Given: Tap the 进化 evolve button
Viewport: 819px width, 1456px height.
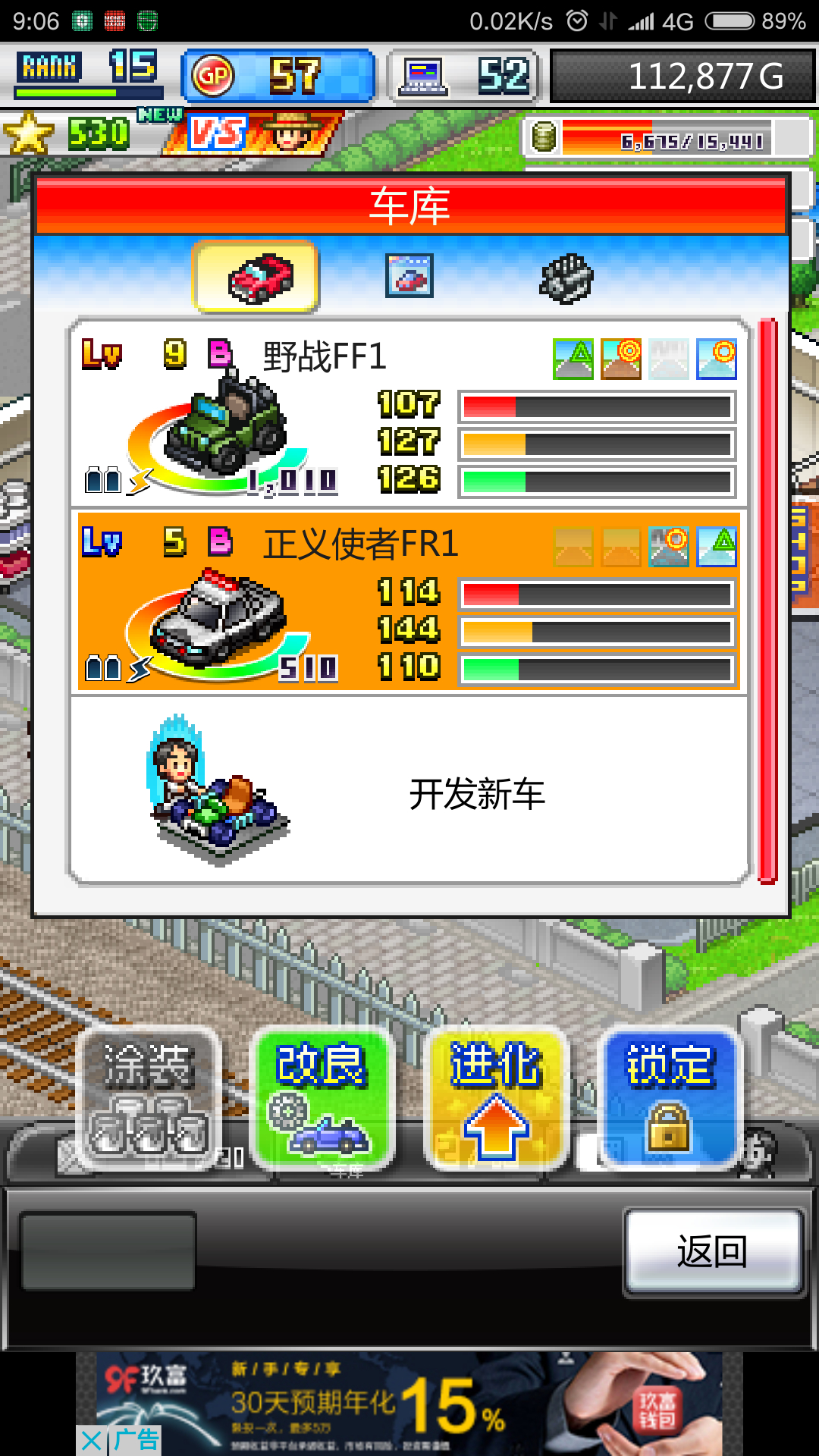Looking at the screenshot, I should (496, 1097).
